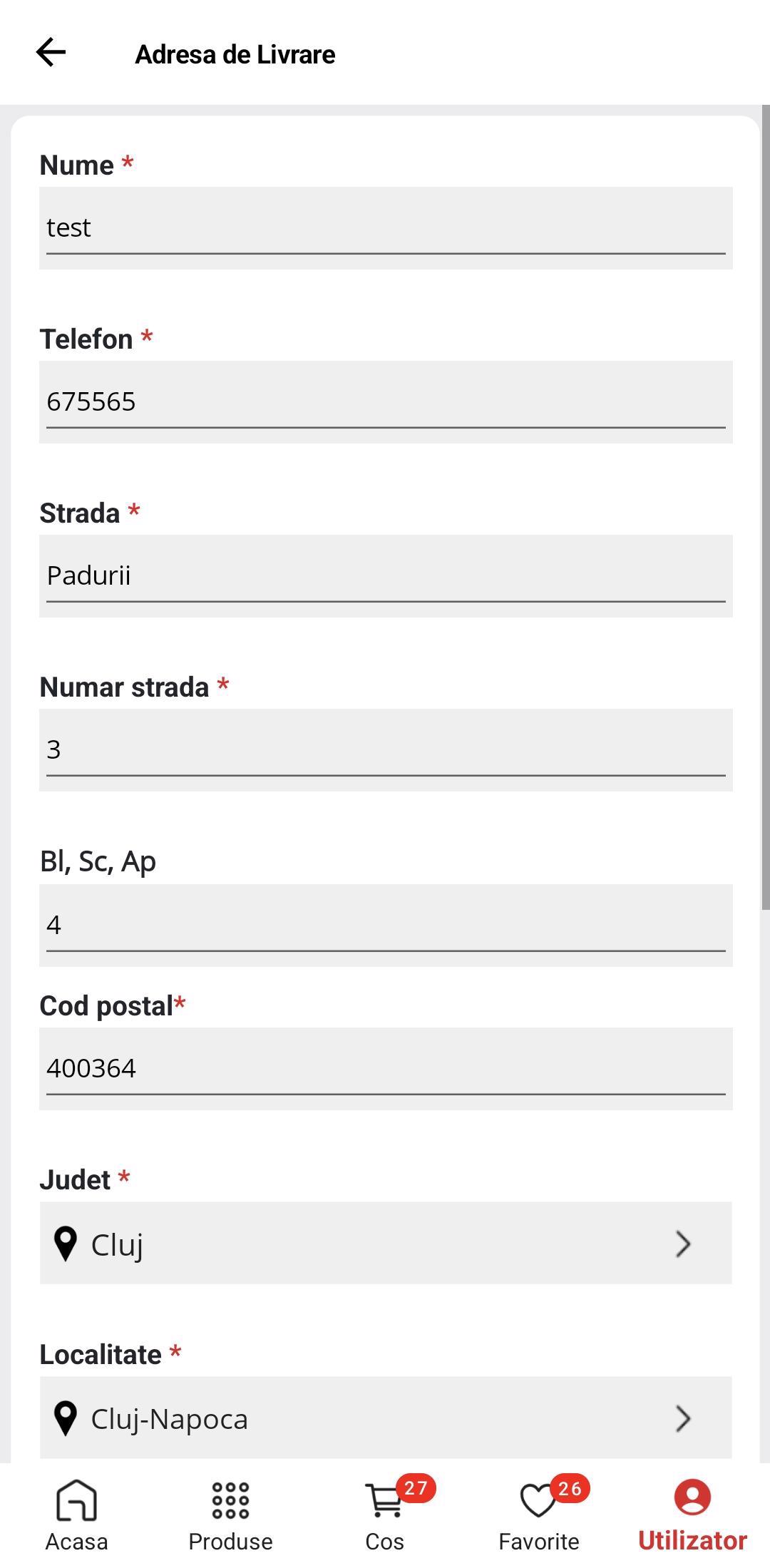The width and height of the screenshot is (770, 1568).
Task: Focus the Numar strada field
Action: (386, 750)
